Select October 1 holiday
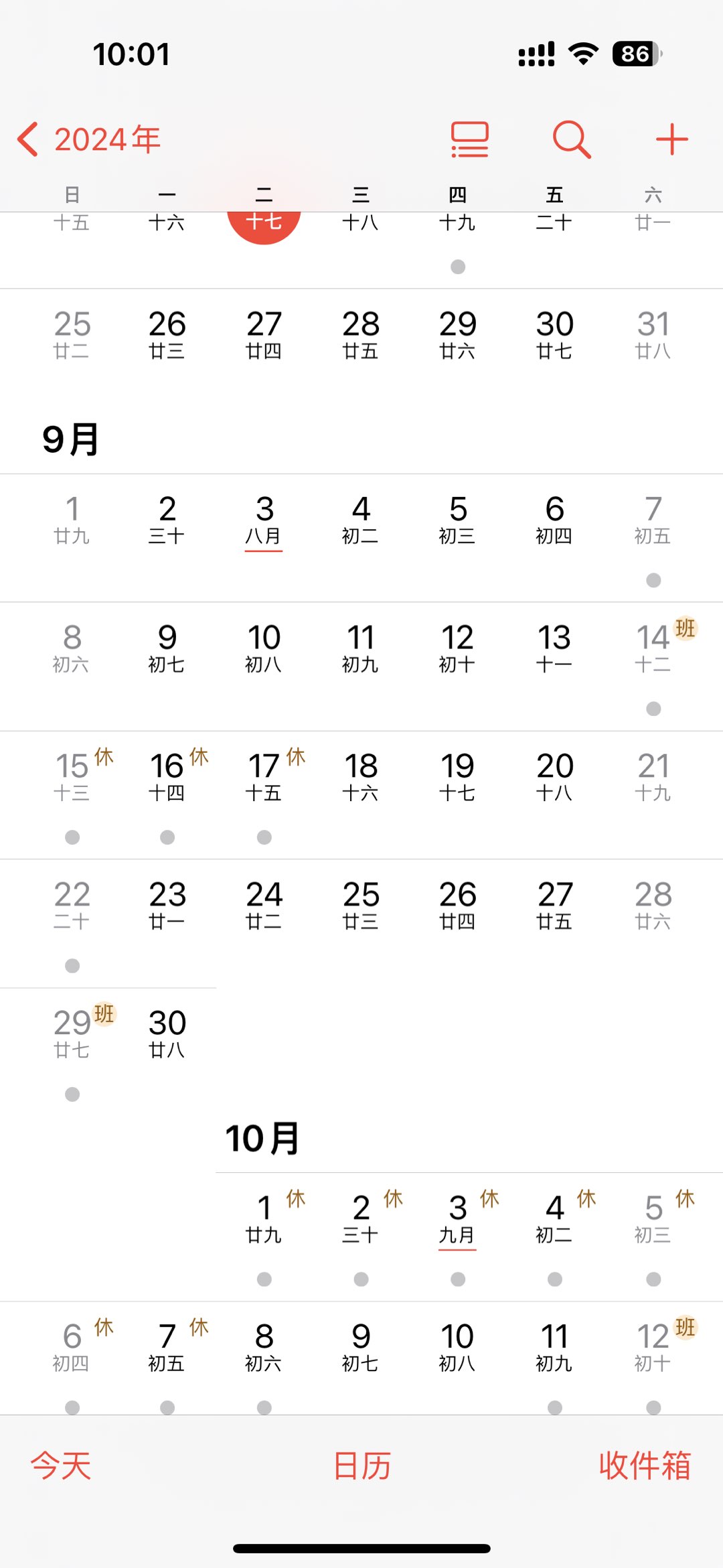Image resolution: width=723 pixels, height=1568 pixels. 264,1219
